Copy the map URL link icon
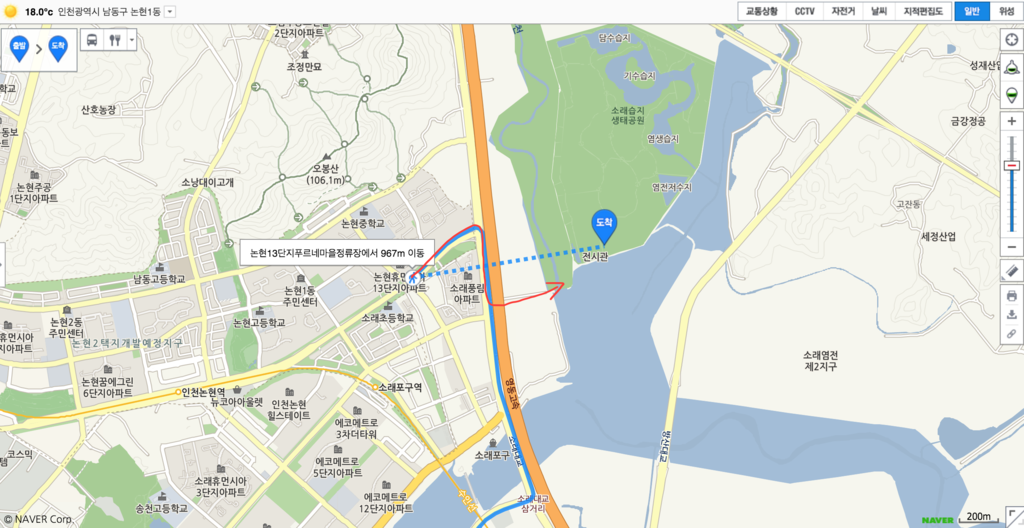The image size is (1024, 528). (x=1012, y=332)
